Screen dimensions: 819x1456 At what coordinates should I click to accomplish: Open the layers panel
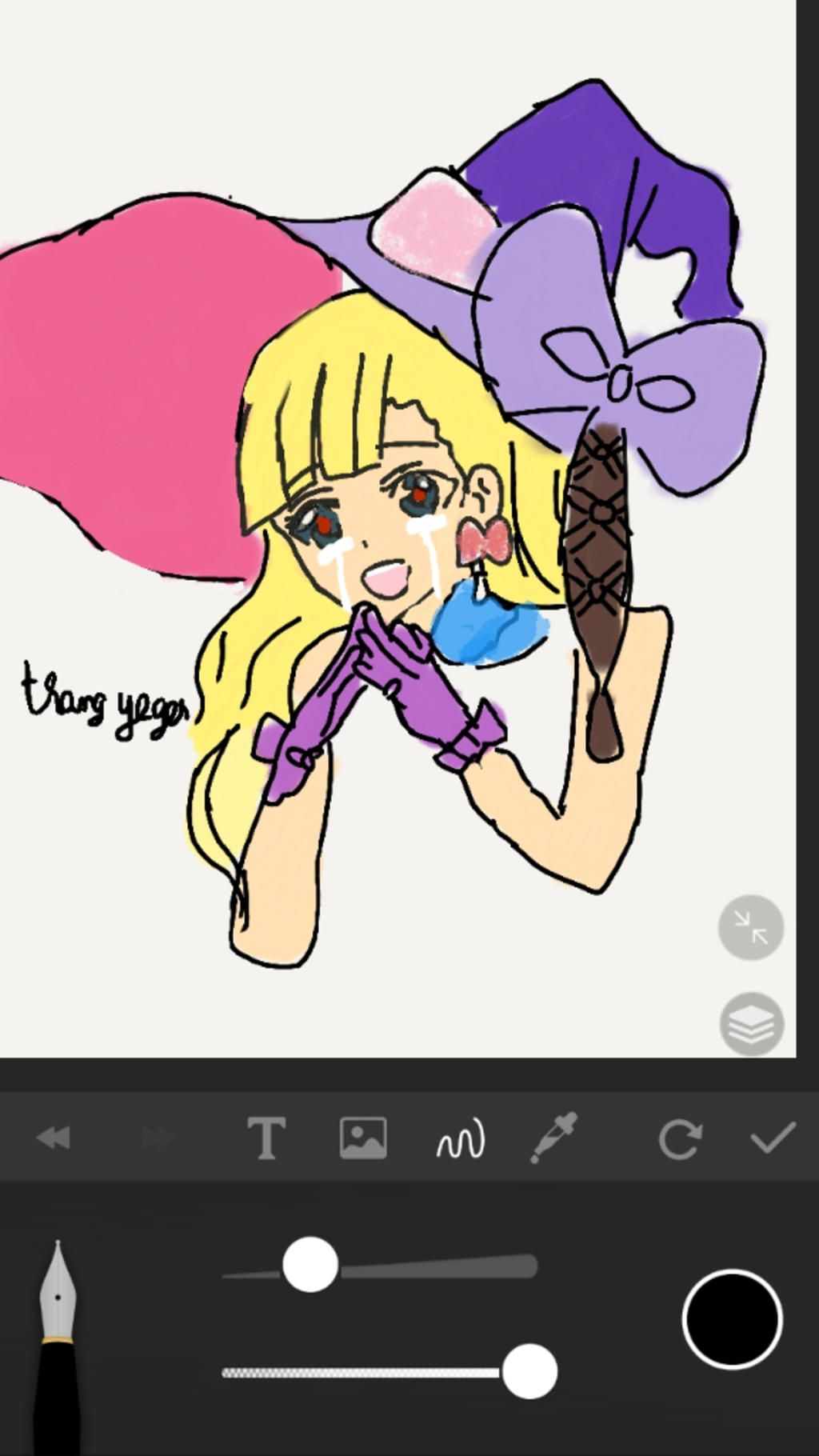pos(751,1024)
